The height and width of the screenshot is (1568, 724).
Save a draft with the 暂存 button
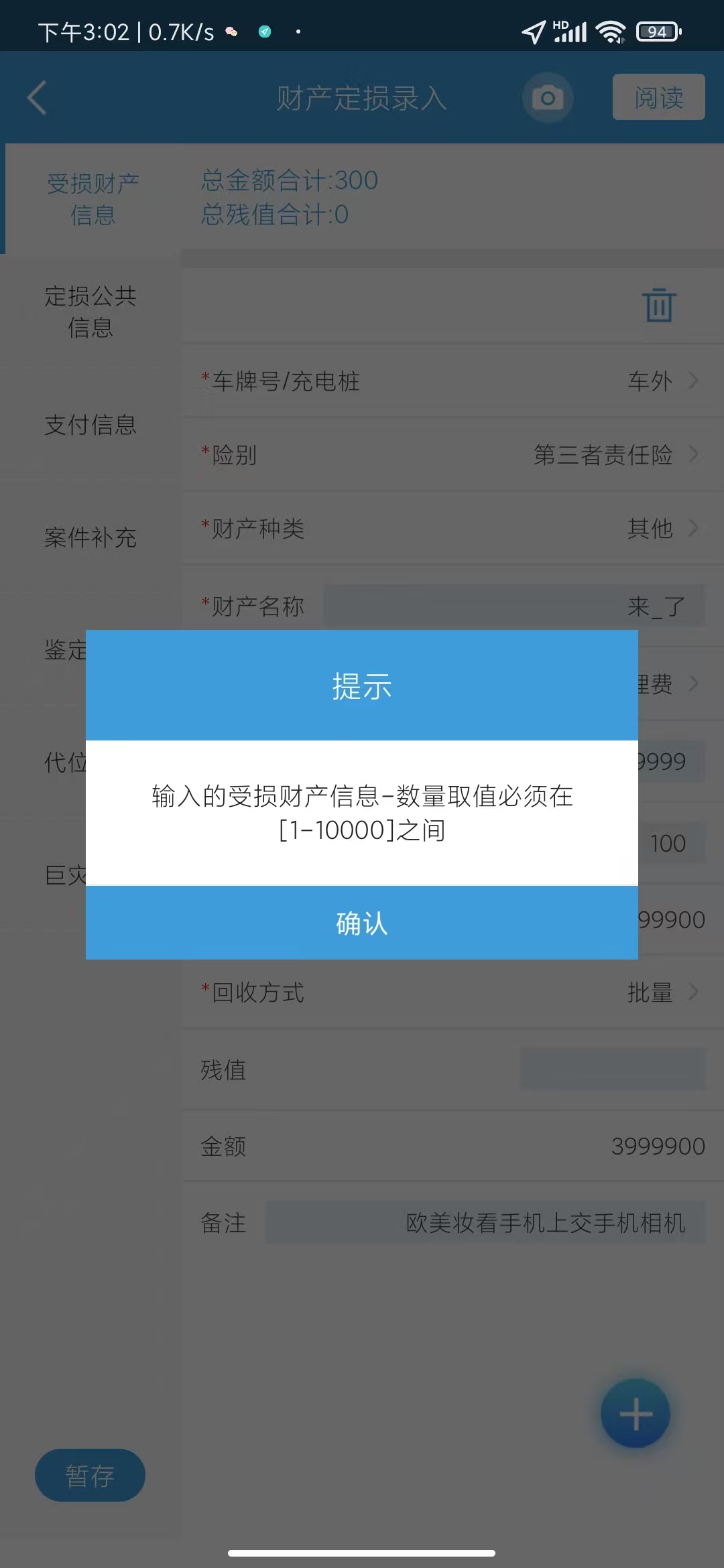coord(90,1476)
